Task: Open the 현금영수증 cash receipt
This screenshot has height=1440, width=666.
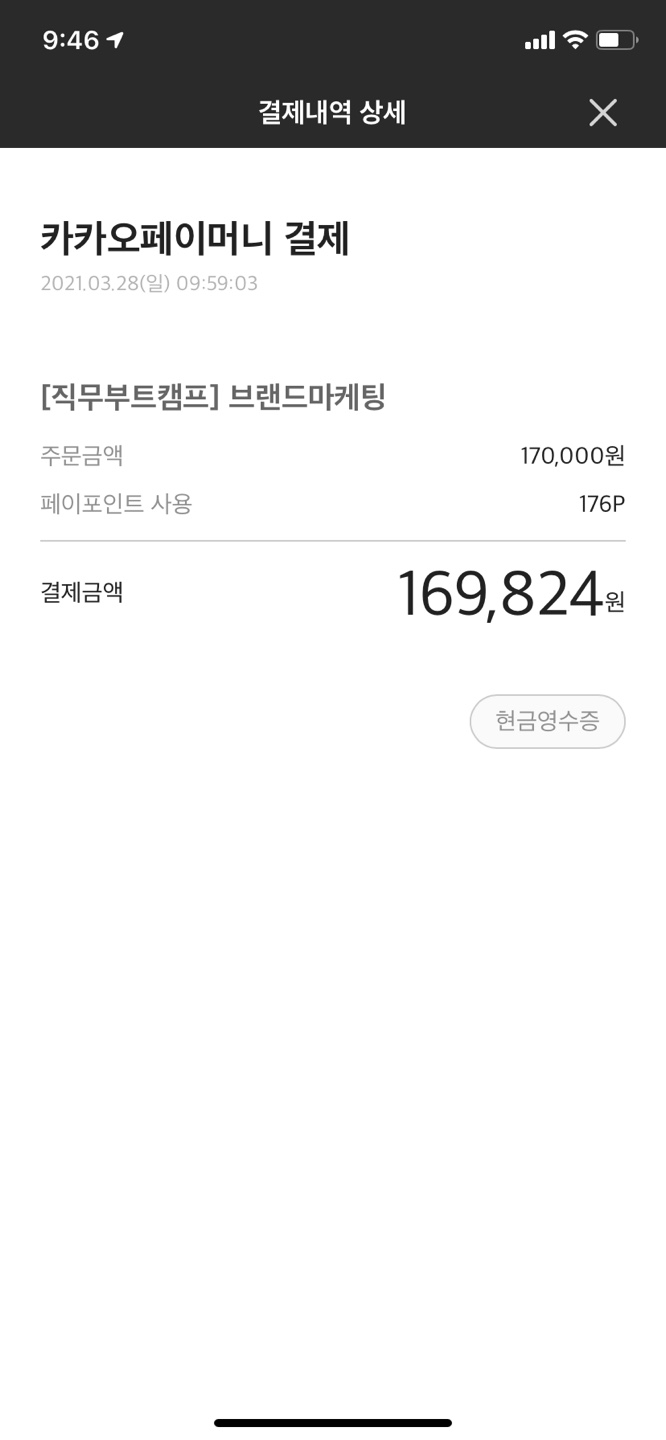Action: [547, 721]
